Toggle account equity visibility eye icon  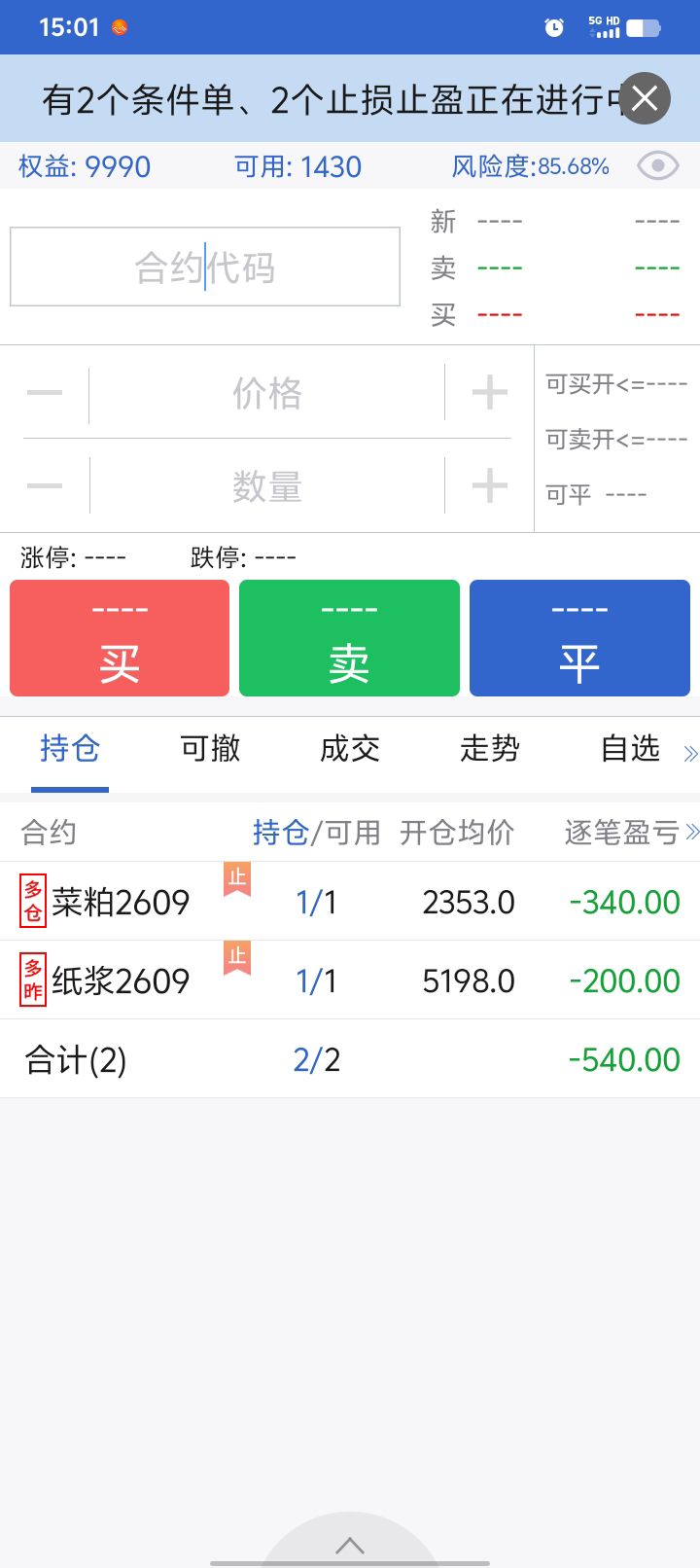[657, 166]
